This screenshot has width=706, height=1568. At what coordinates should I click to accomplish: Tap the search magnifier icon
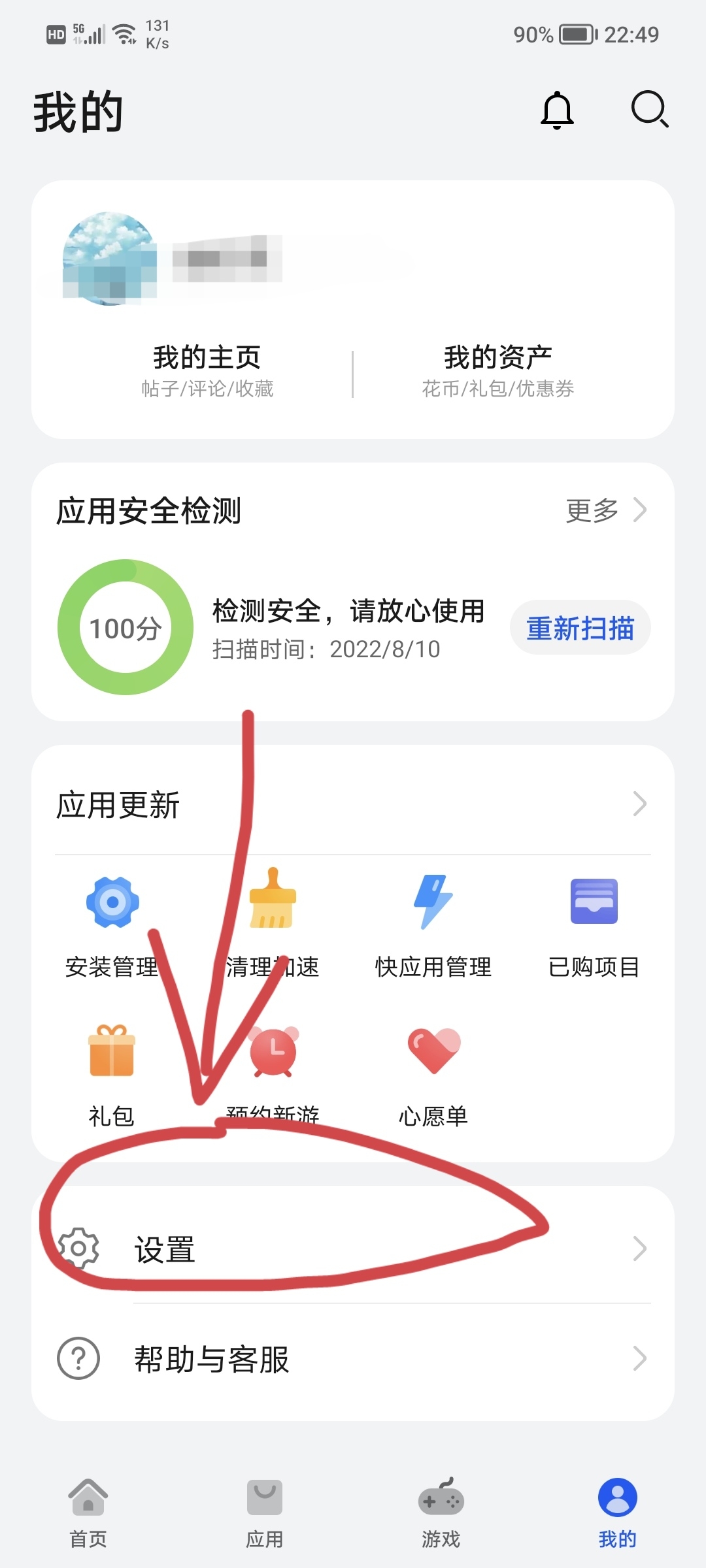pos(649,109)
